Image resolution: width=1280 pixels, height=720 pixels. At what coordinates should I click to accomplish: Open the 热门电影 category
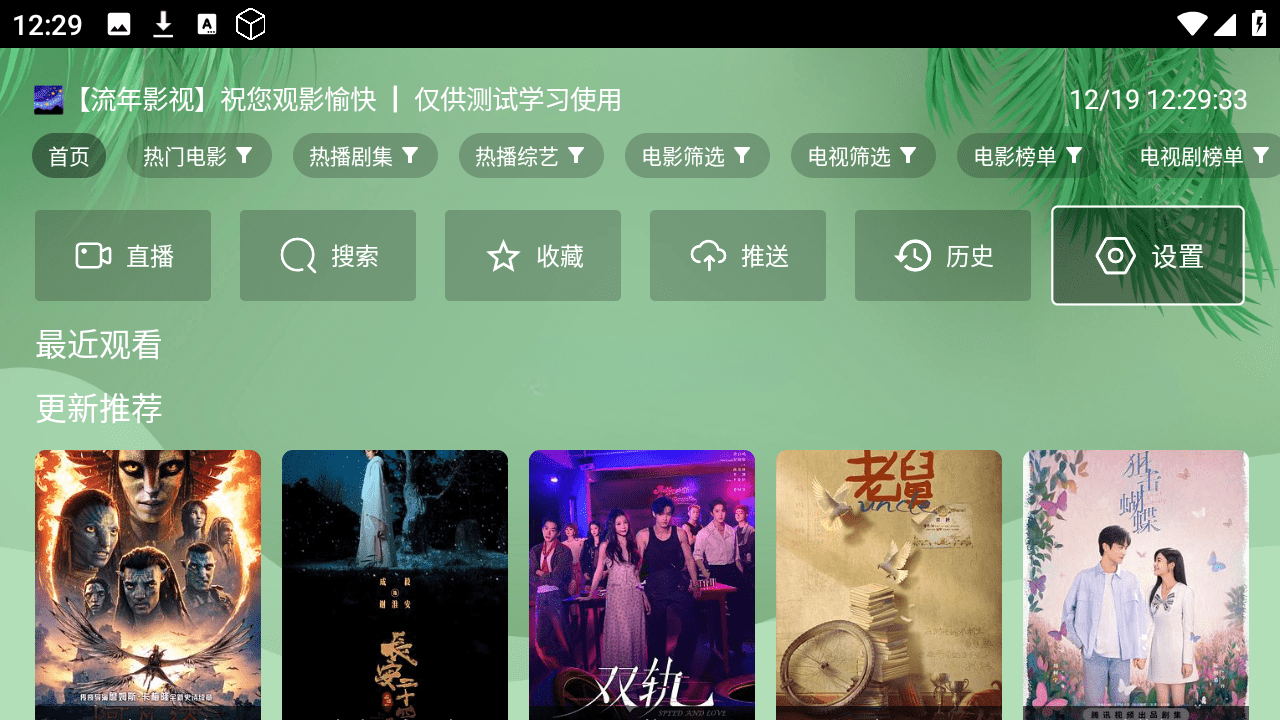198,156
